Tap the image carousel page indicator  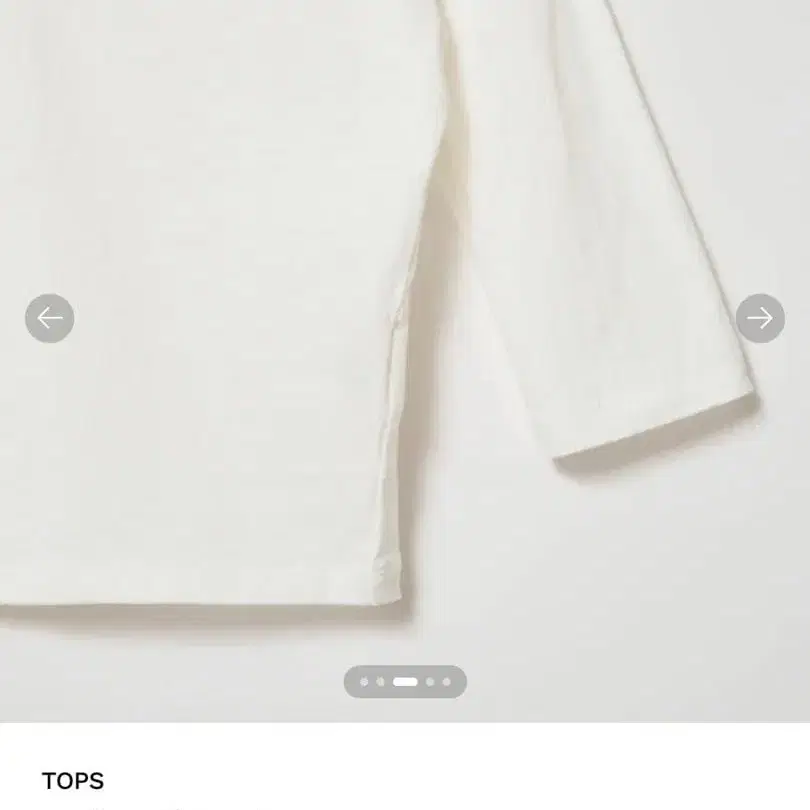click(x=405, y=682)
